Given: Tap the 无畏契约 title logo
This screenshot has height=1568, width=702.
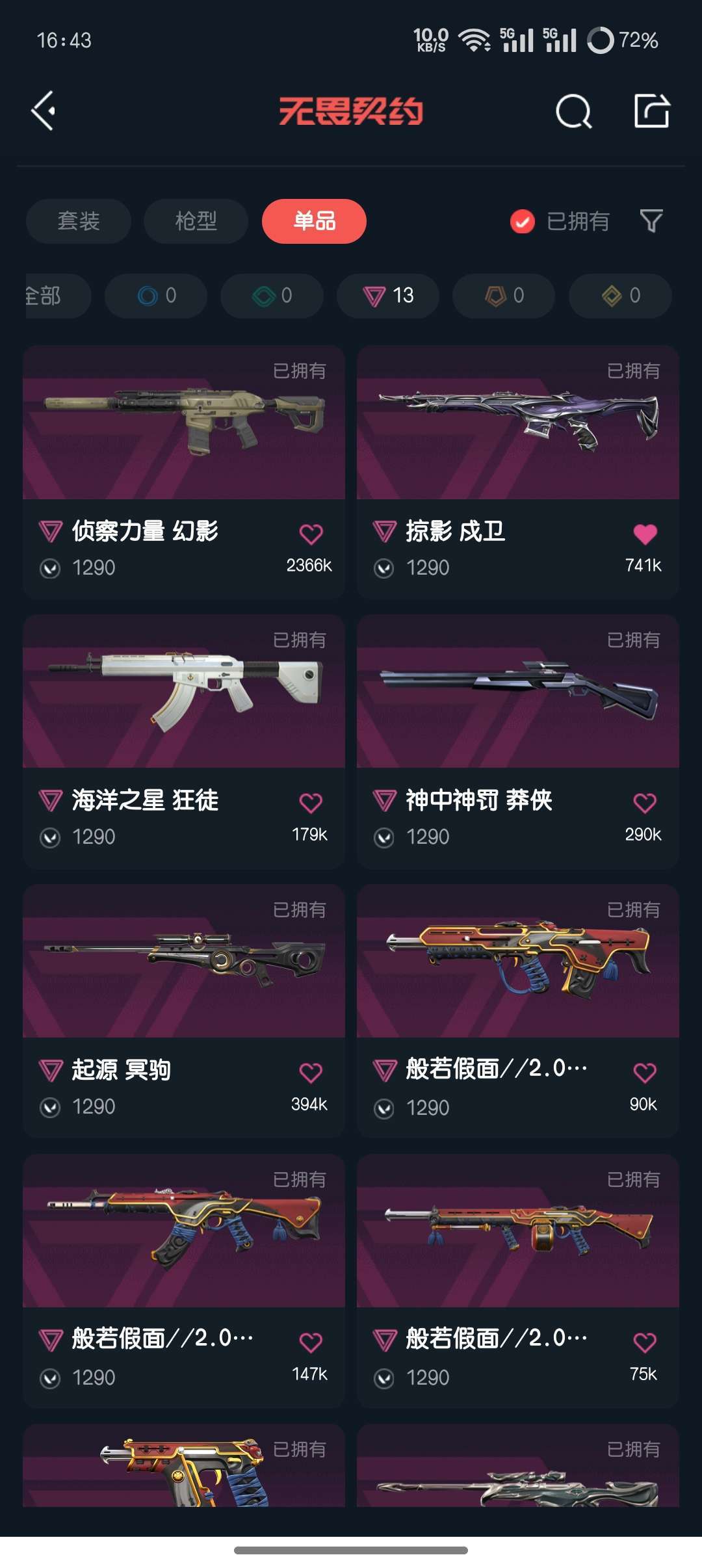Looking at the screenshot, I should [x=351, y=112].
